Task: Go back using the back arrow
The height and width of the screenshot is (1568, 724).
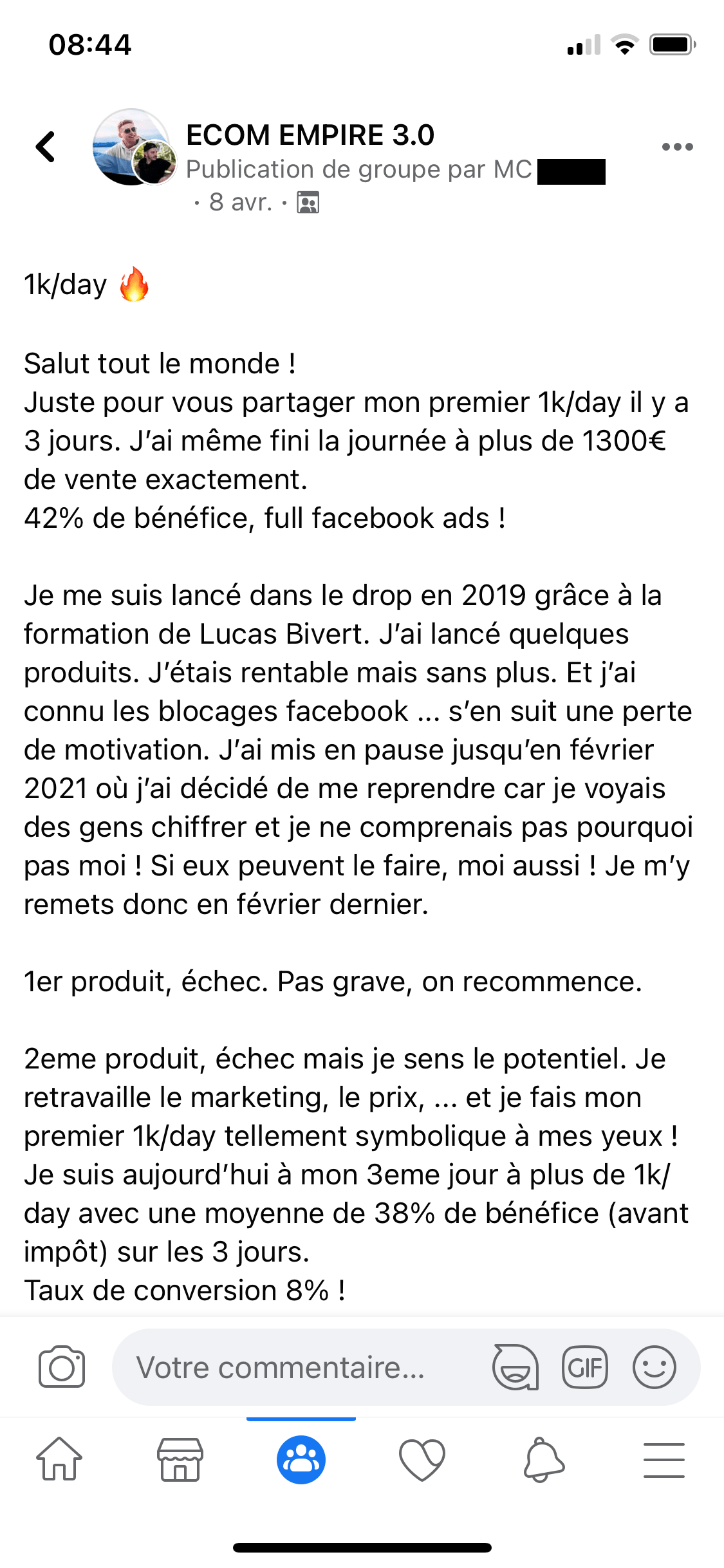Action: [45, 147]
